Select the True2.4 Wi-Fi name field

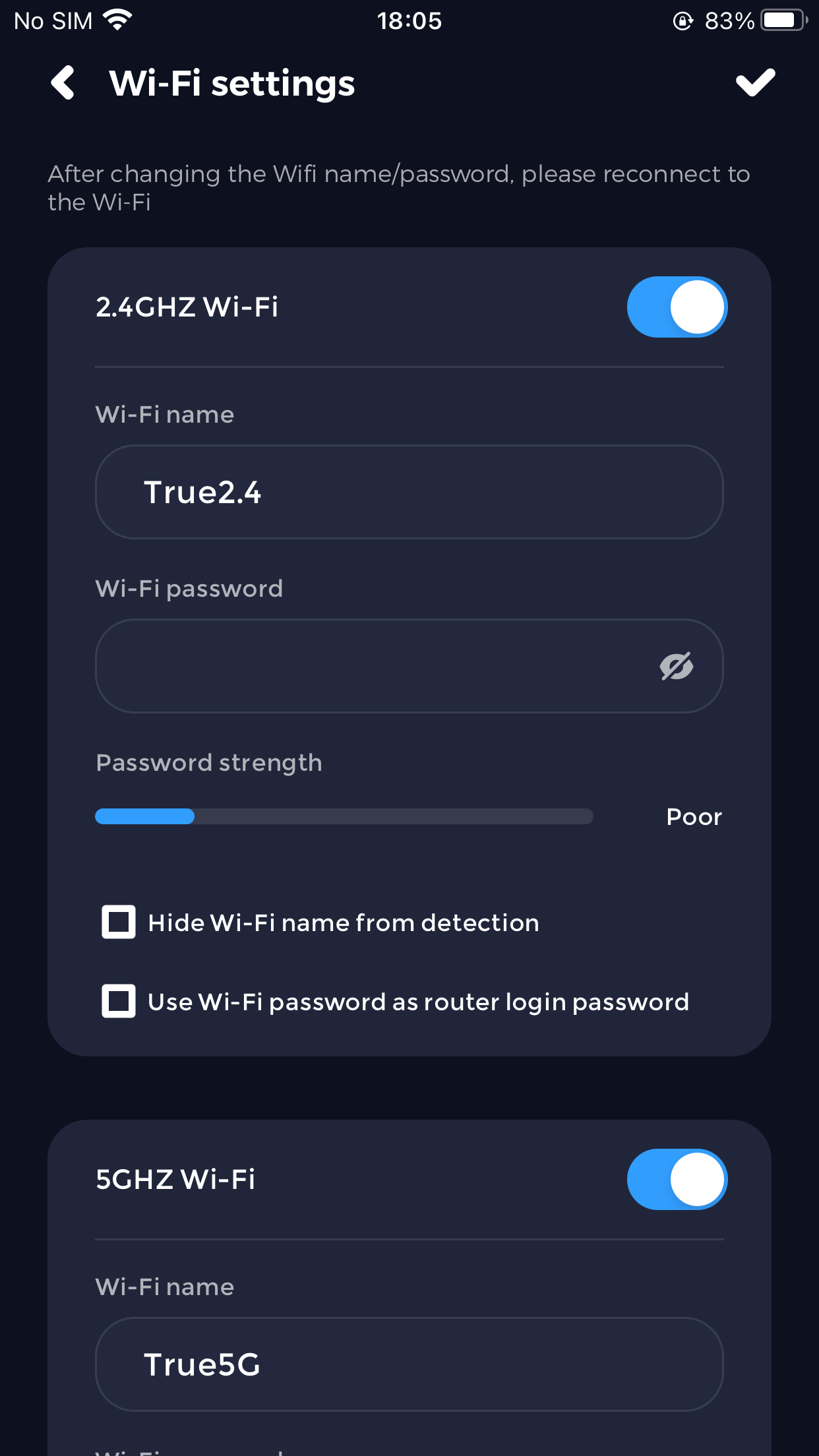[x=409, y=491]
